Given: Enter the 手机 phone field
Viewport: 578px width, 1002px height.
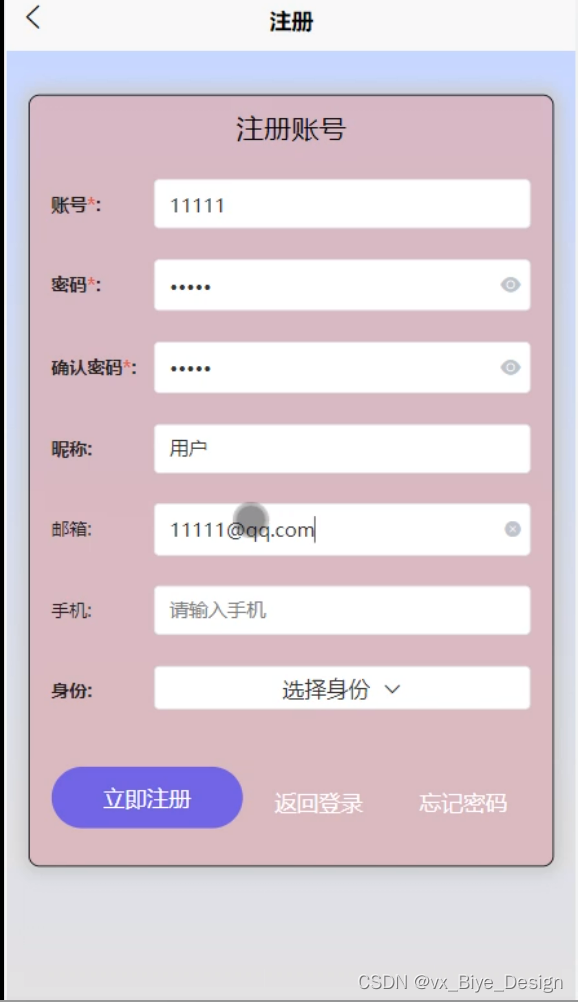Looking at the screenshot, I should tap(342, 610).
